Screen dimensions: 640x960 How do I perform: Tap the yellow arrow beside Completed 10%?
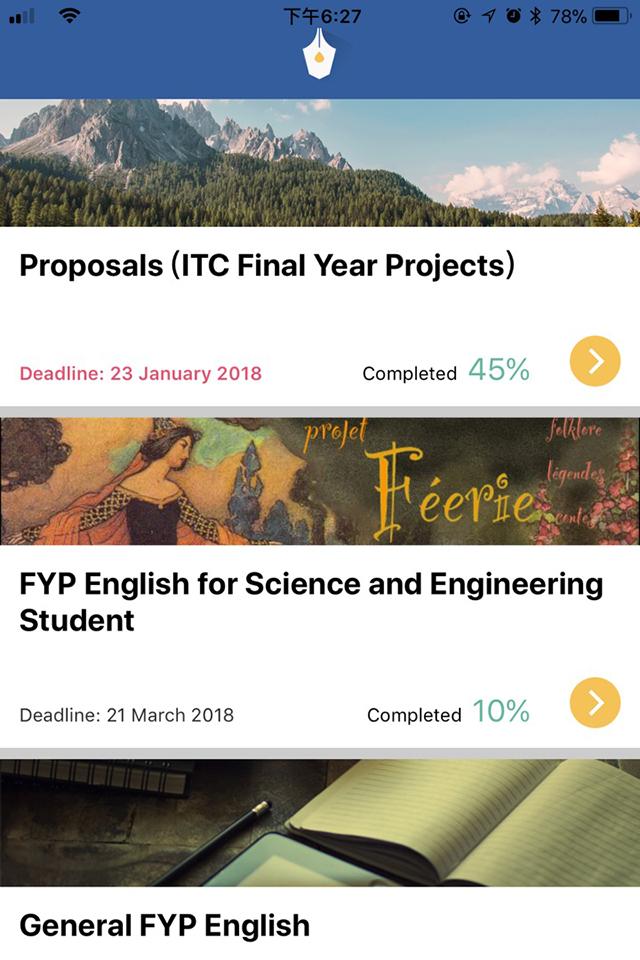pos(595,703)
